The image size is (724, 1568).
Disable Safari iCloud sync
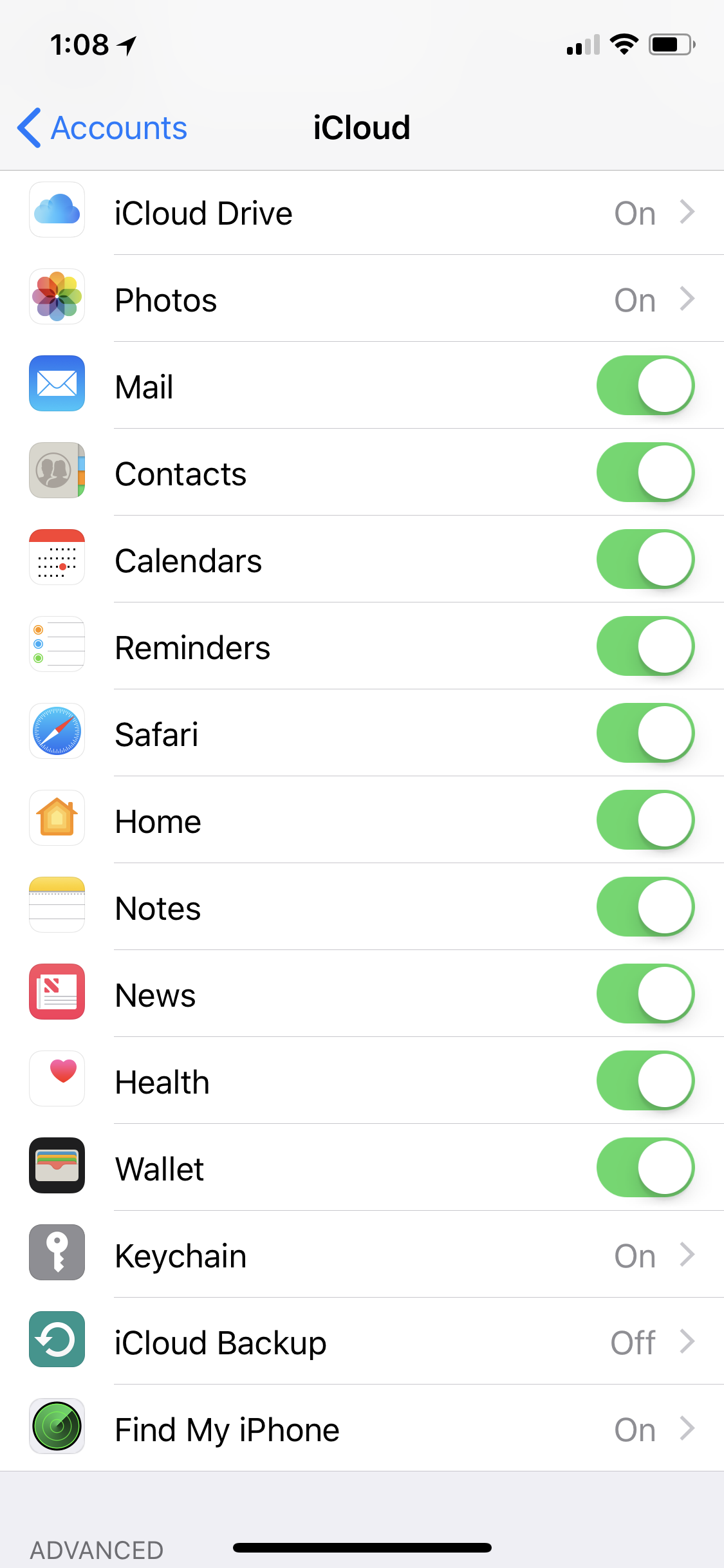(x=645, y=733)
